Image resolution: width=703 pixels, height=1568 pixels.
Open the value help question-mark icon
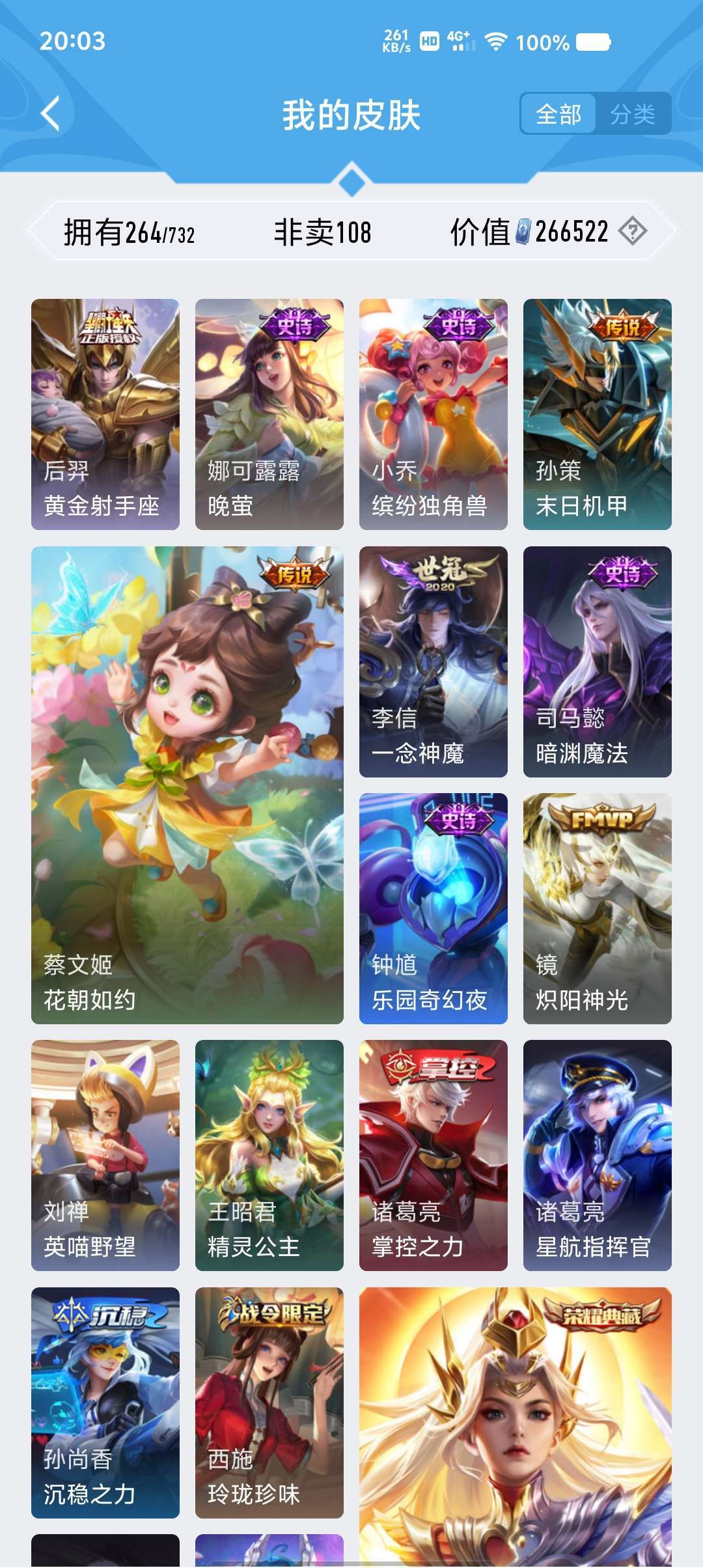tap(632, 231)
